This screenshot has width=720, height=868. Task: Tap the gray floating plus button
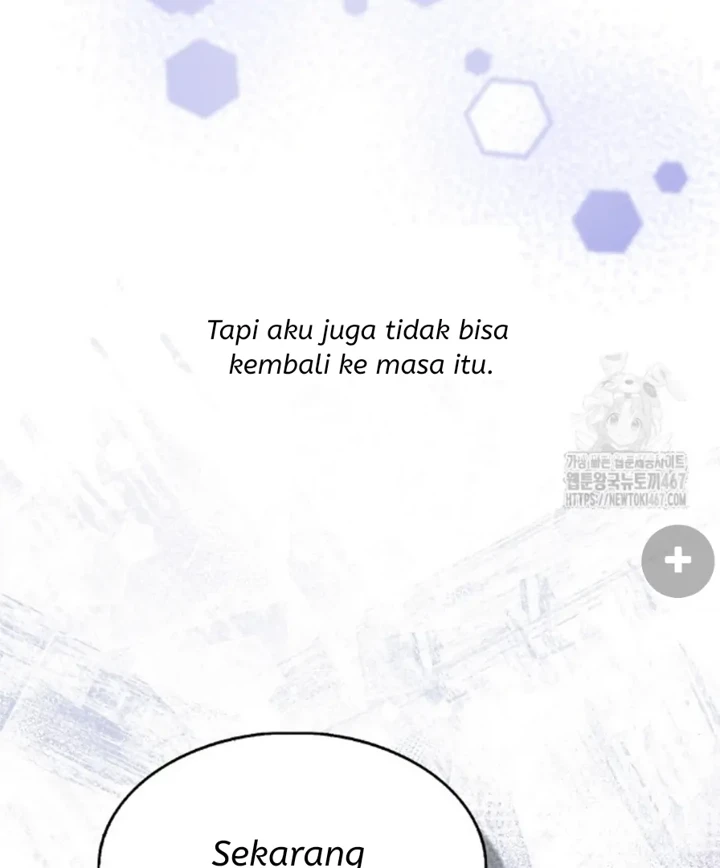point(678,561)
